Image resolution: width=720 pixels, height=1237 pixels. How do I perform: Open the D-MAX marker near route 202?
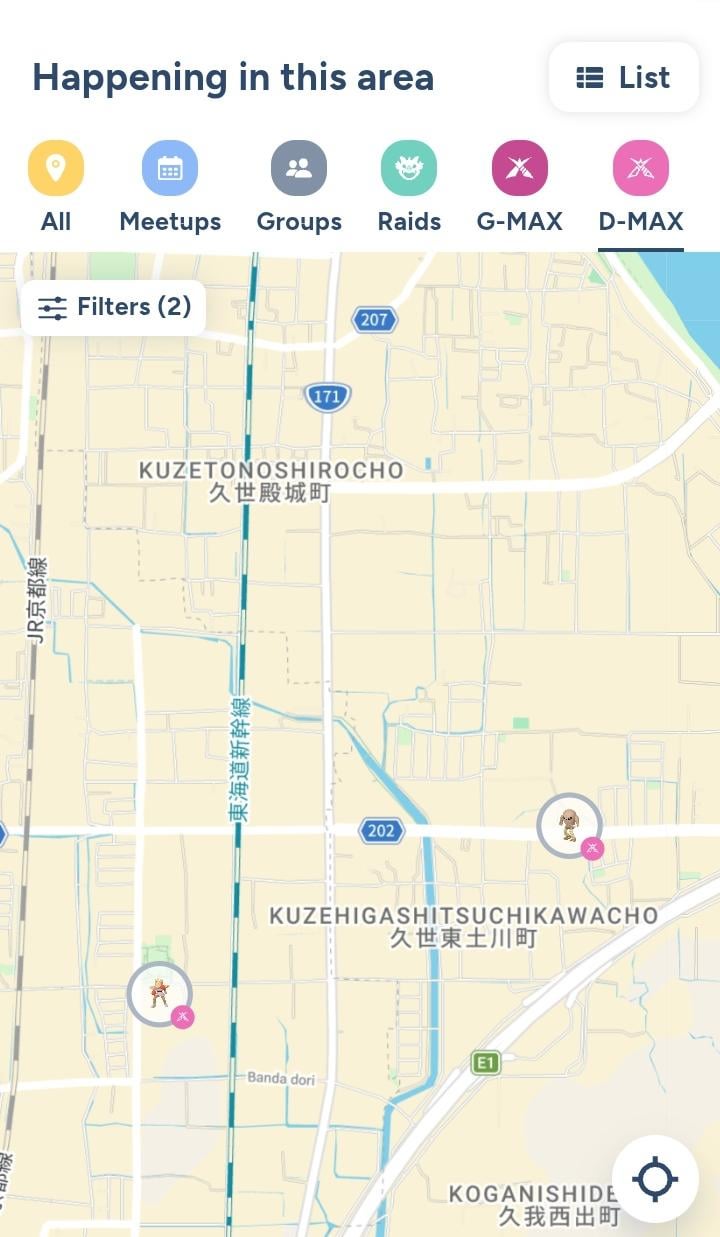click(570, 826)
